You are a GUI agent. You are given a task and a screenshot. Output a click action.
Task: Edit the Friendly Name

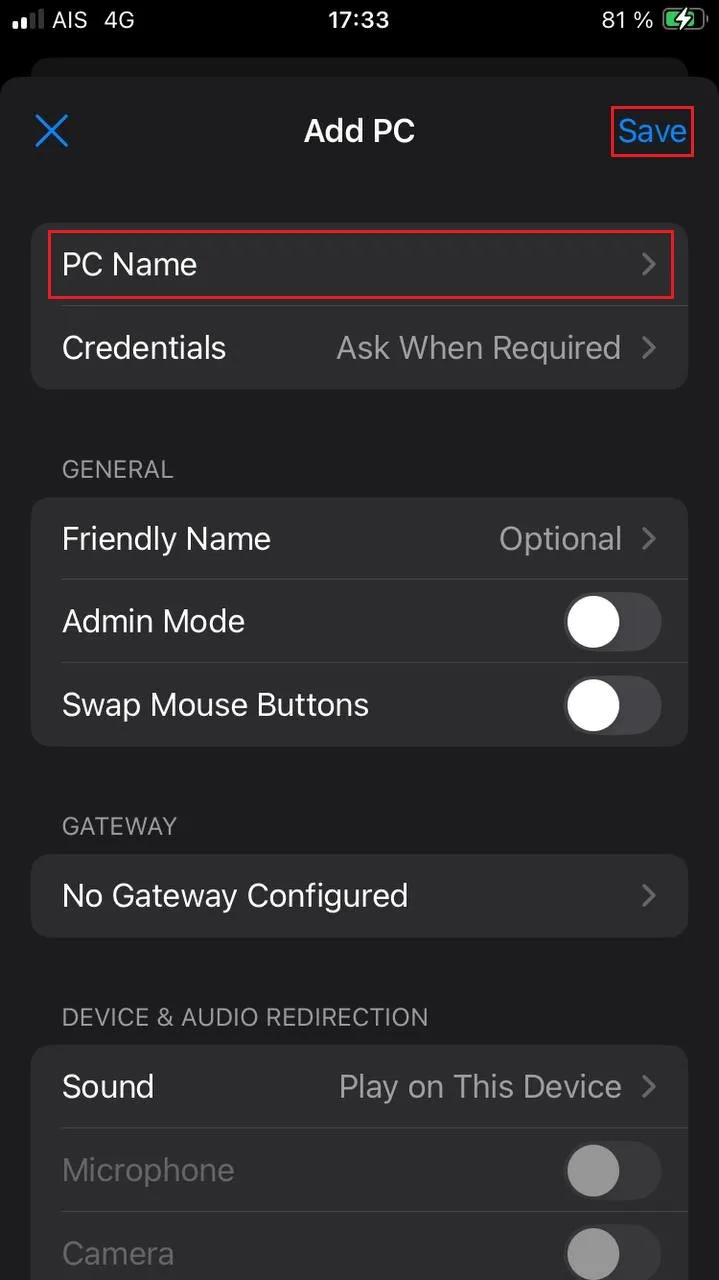coord(360,539)
